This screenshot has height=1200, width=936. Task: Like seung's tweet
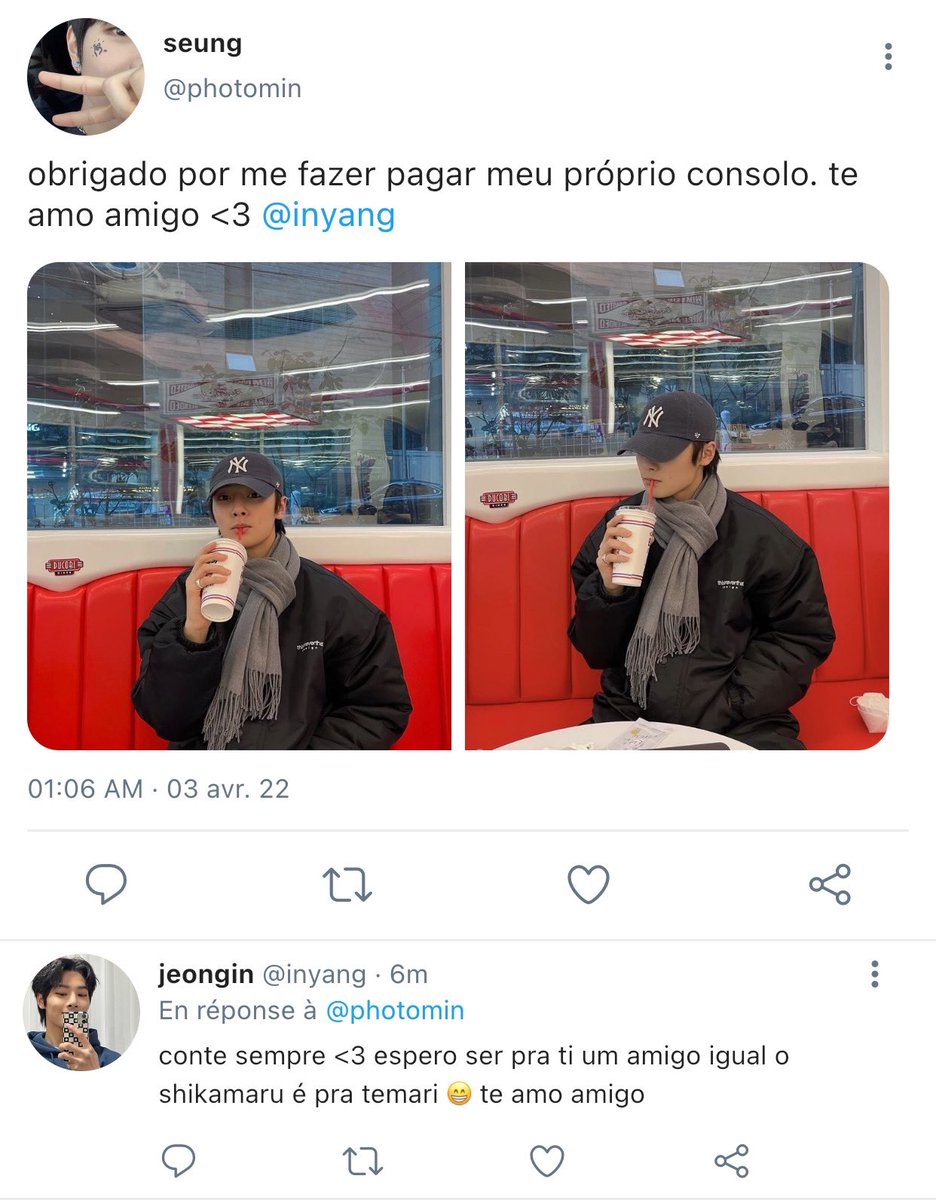[589, 884]
